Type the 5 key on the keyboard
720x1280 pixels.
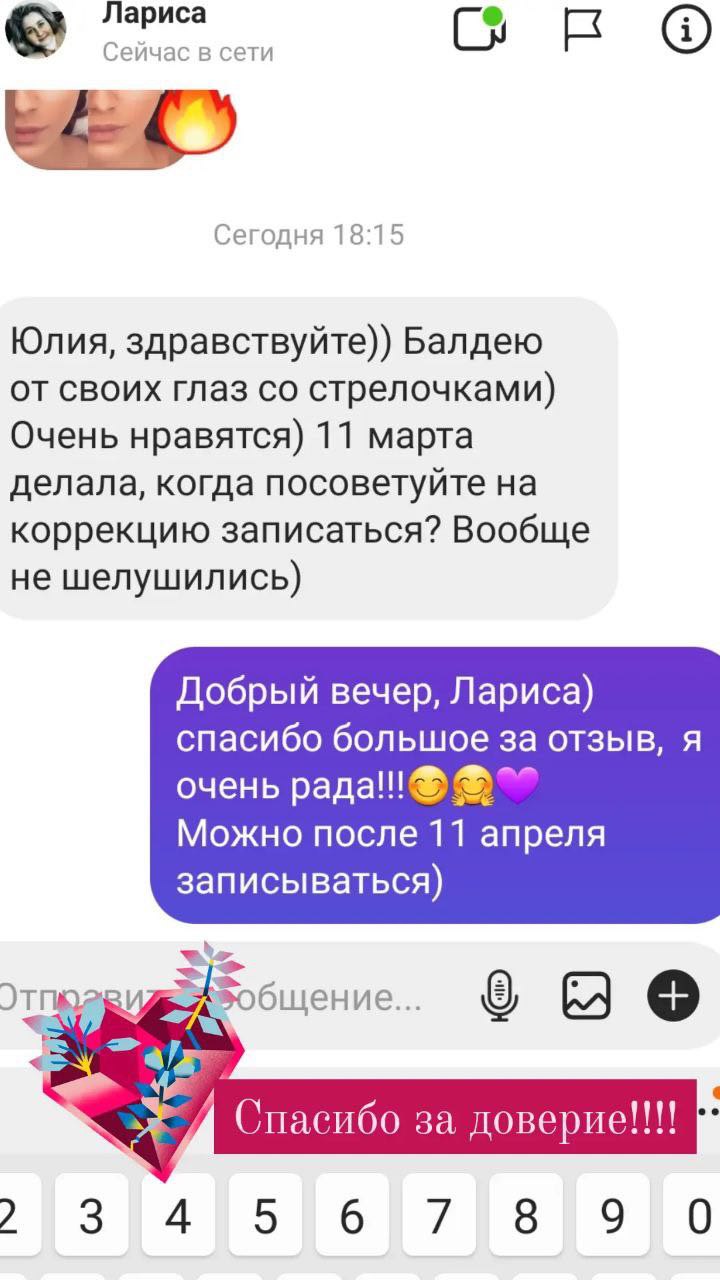click(x=265, y=1216)
